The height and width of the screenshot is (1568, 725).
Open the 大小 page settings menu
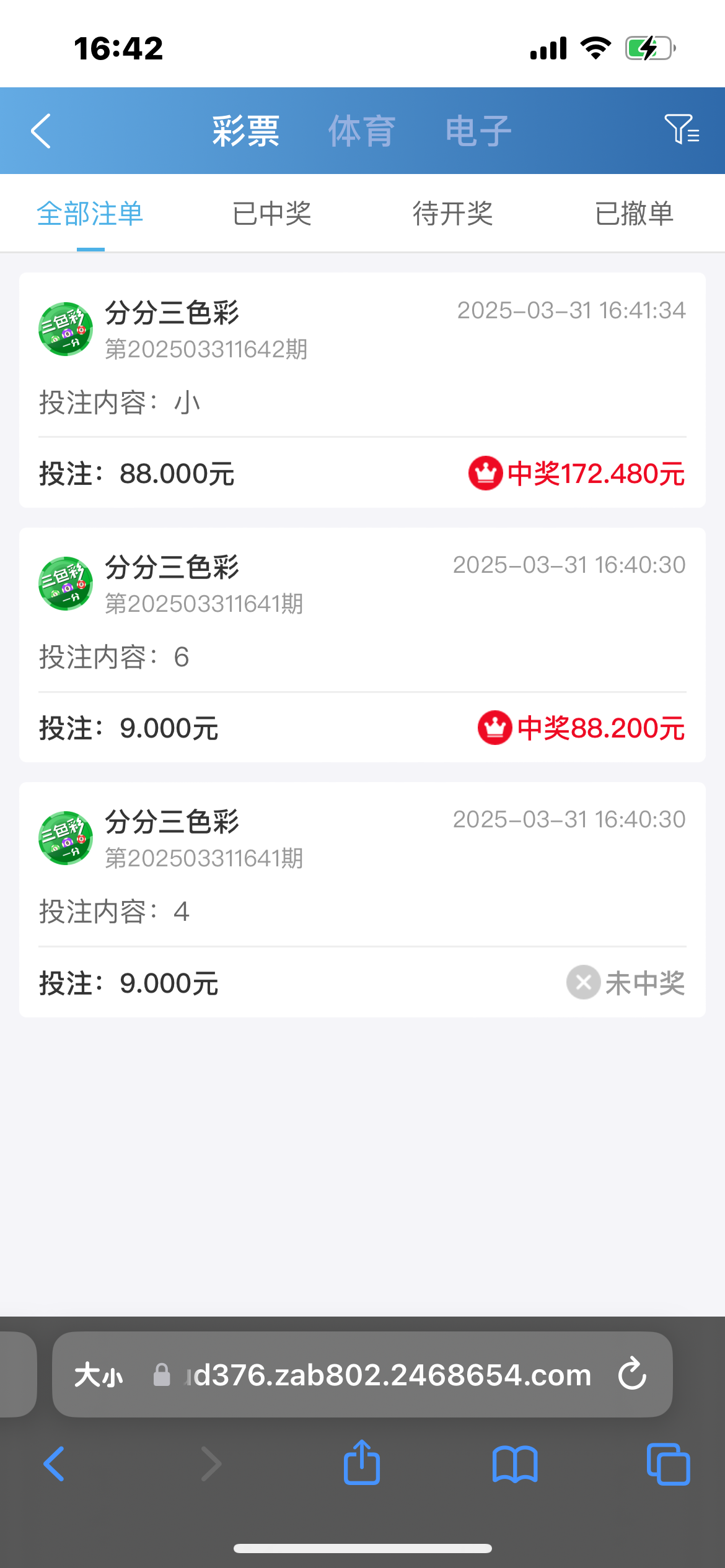[x=99, y=1375]
